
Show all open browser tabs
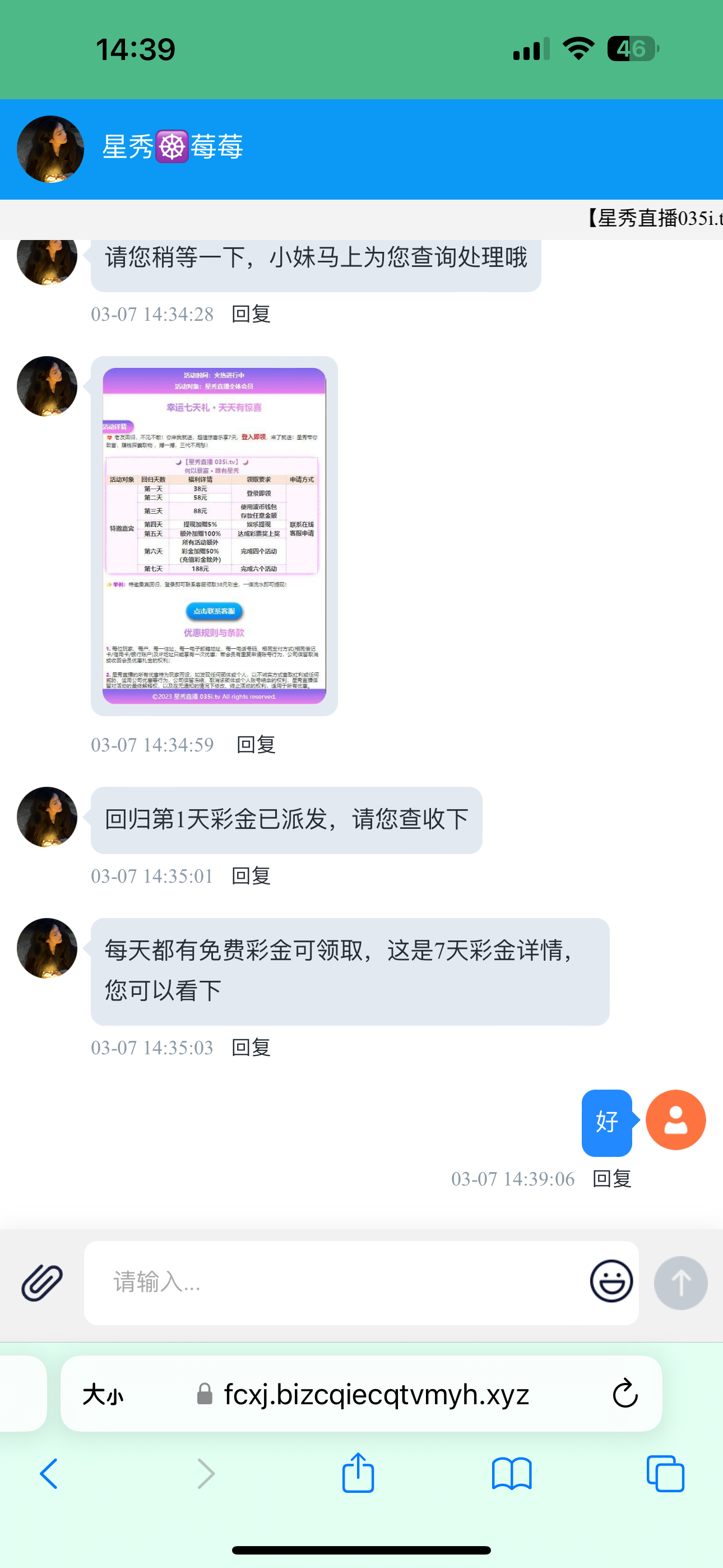coord(665,1474)
